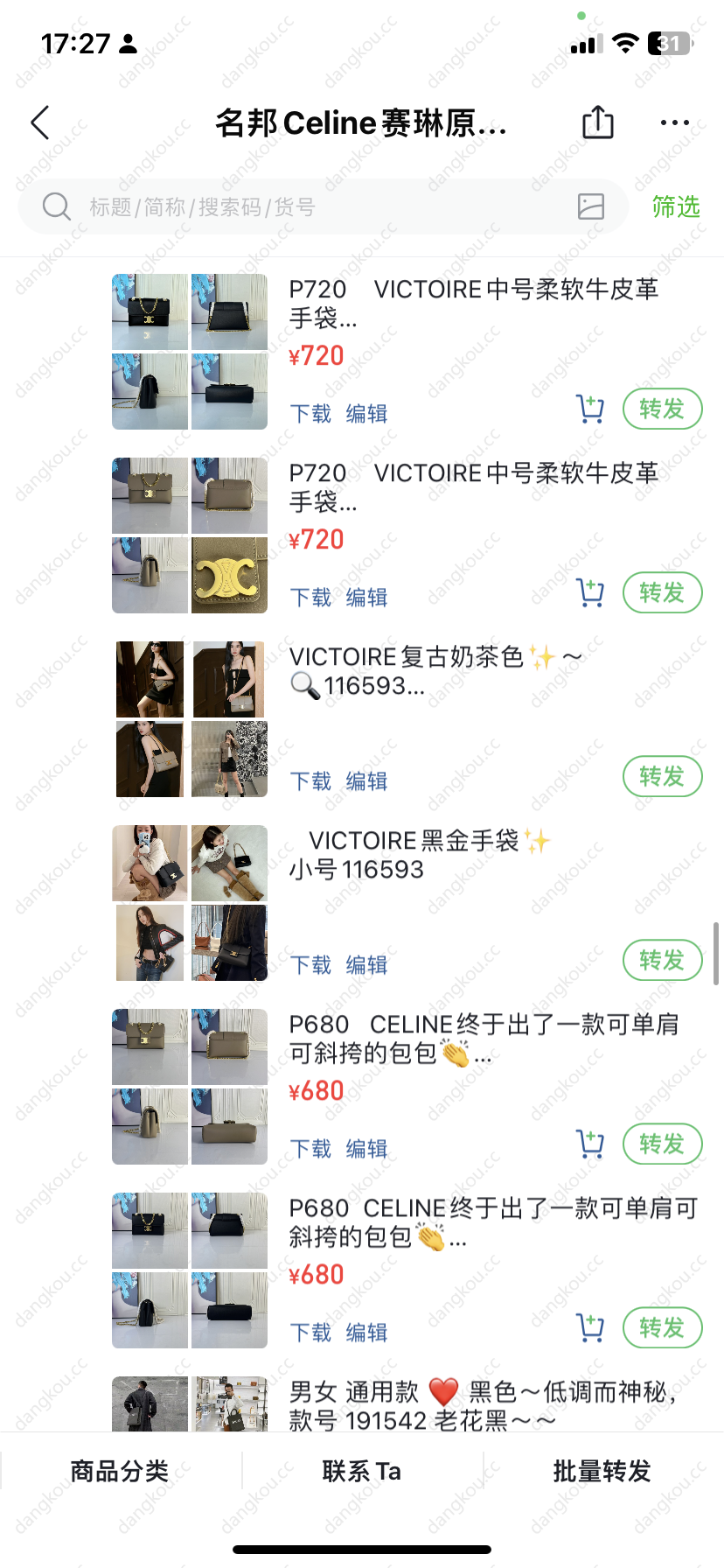Open the 筛选 filter options
The width and height of the screenshot is (724, 1568).
click(676, 207)
